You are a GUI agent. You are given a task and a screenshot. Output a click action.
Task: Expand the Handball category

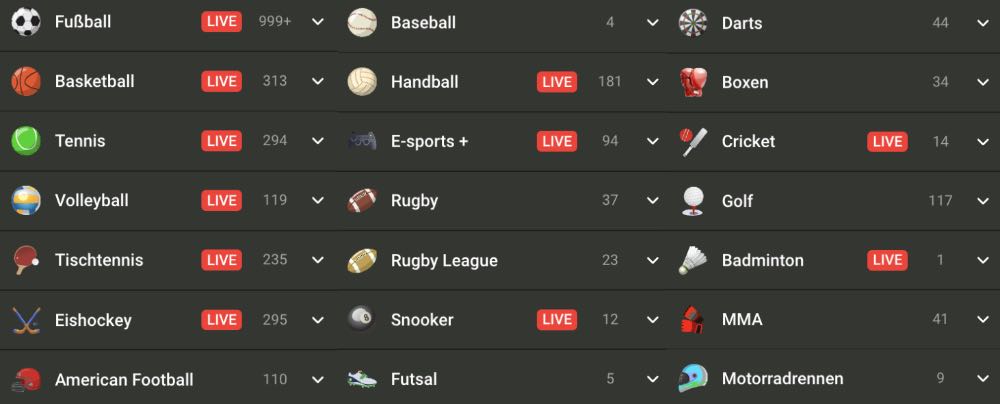(x=652, y=82)
